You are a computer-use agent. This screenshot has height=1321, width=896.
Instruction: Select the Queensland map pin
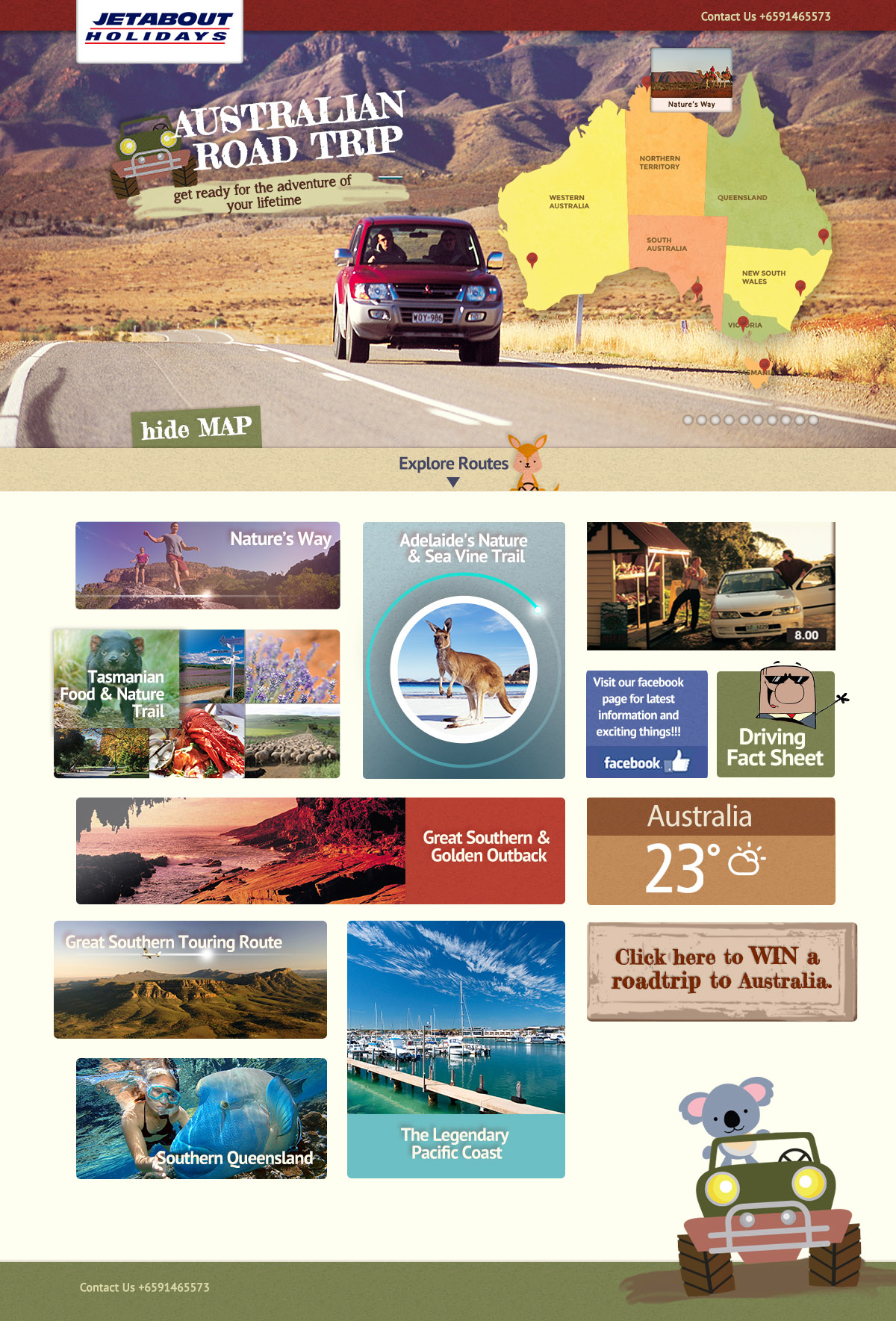(x=824, y=235)
